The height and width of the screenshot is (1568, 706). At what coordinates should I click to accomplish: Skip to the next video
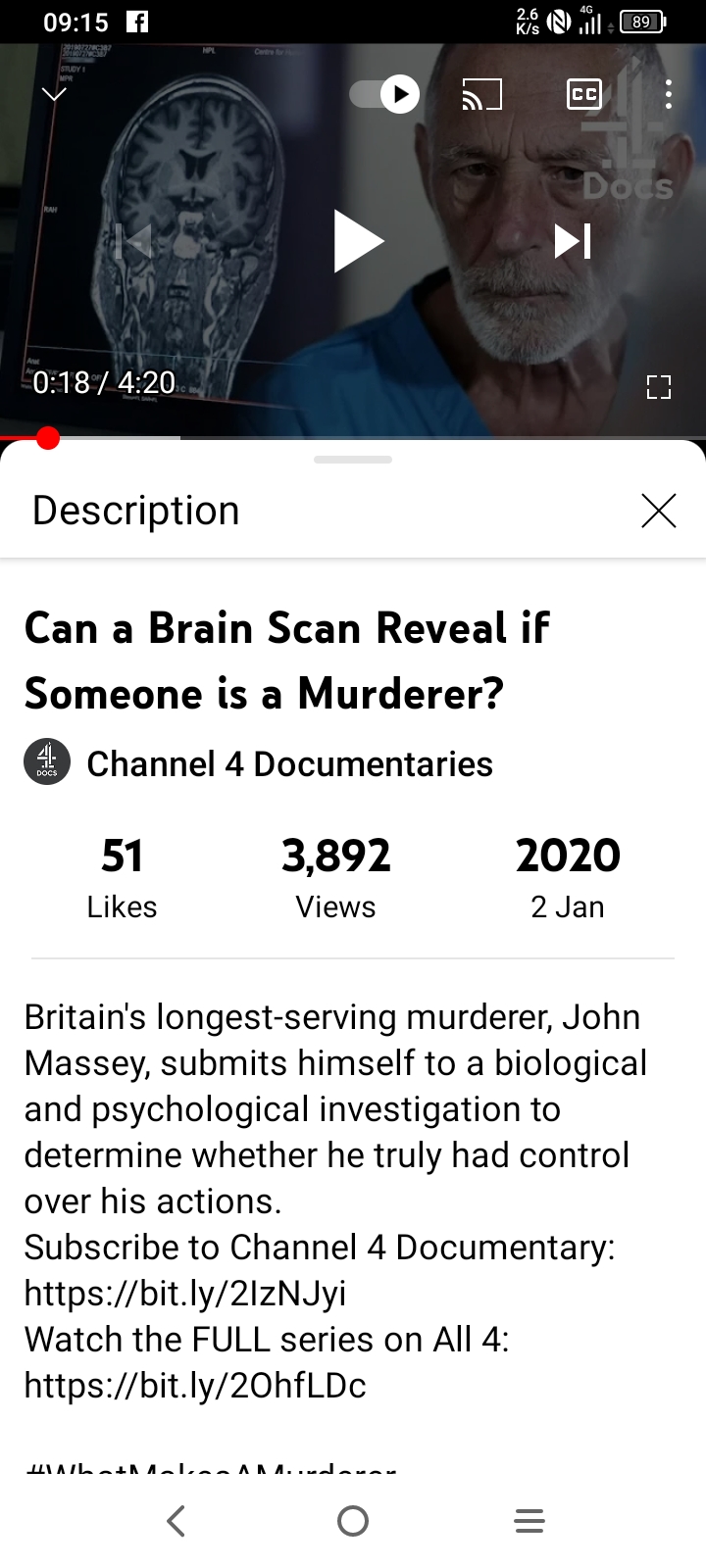click(573, 241)
